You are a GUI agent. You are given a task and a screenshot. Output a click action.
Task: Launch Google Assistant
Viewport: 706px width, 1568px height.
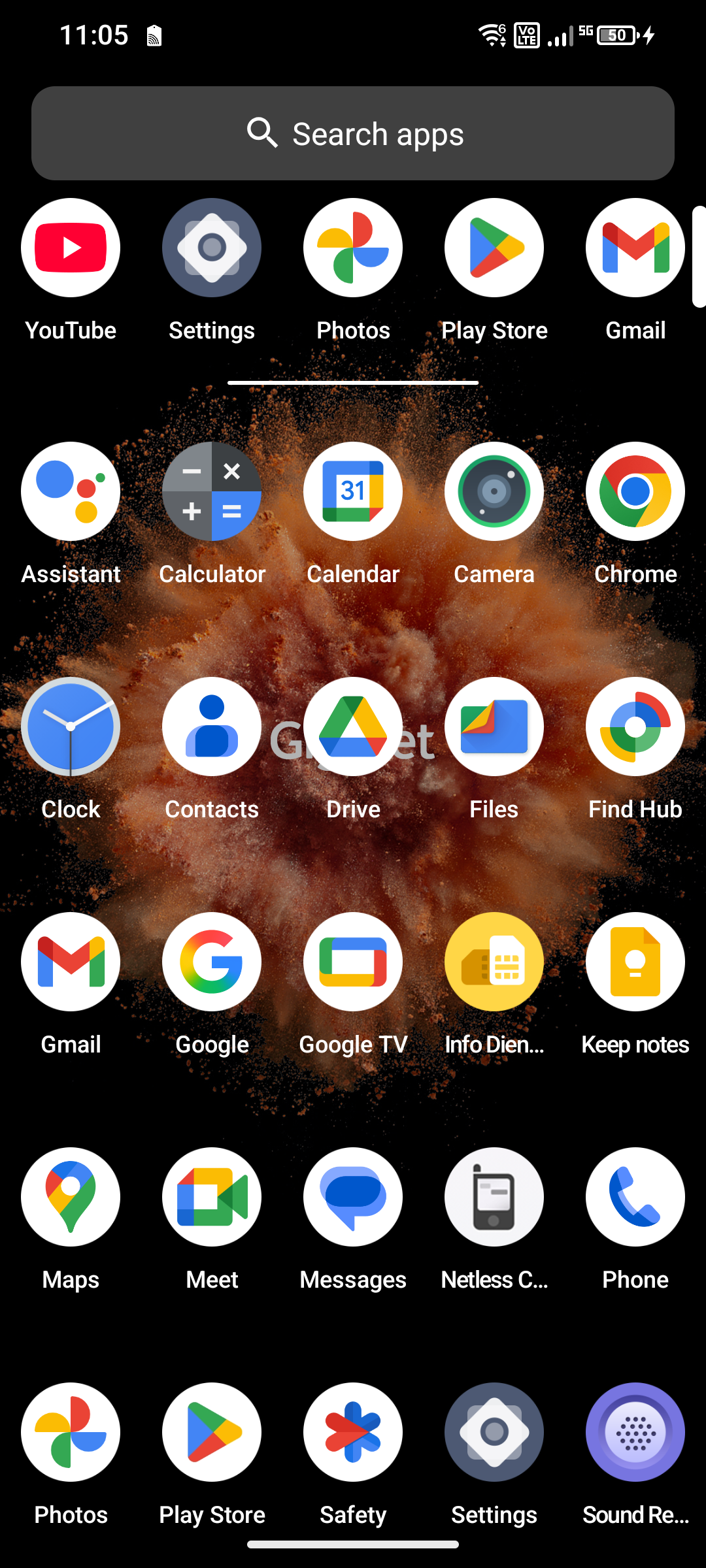(x=71, y=492)
